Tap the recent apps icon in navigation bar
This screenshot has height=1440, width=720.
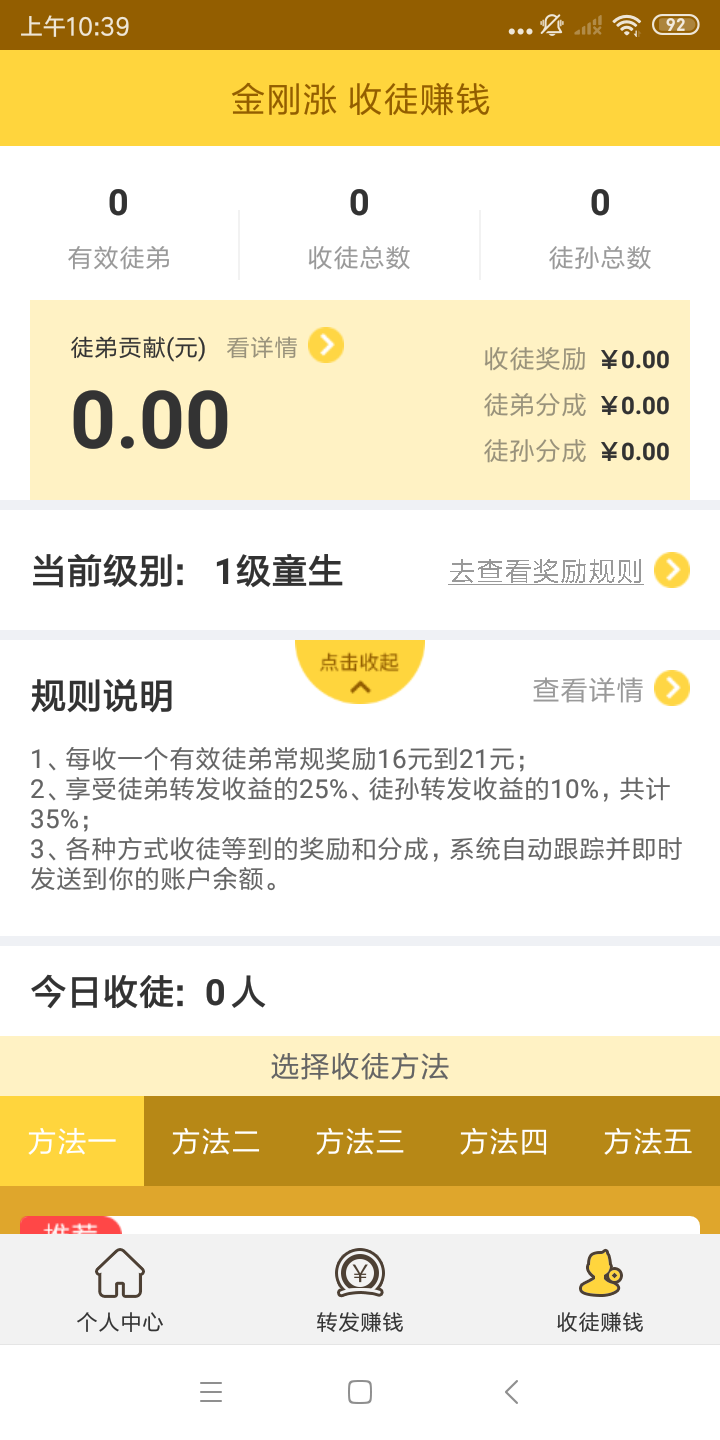(211, 1391)
